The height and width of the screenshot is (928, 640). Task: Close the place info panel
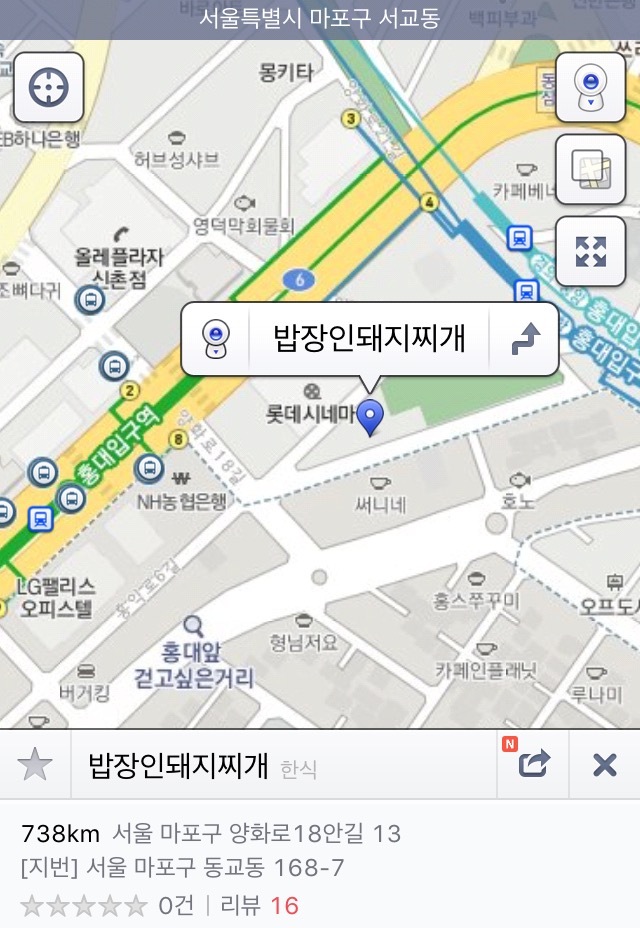point(604,766)
